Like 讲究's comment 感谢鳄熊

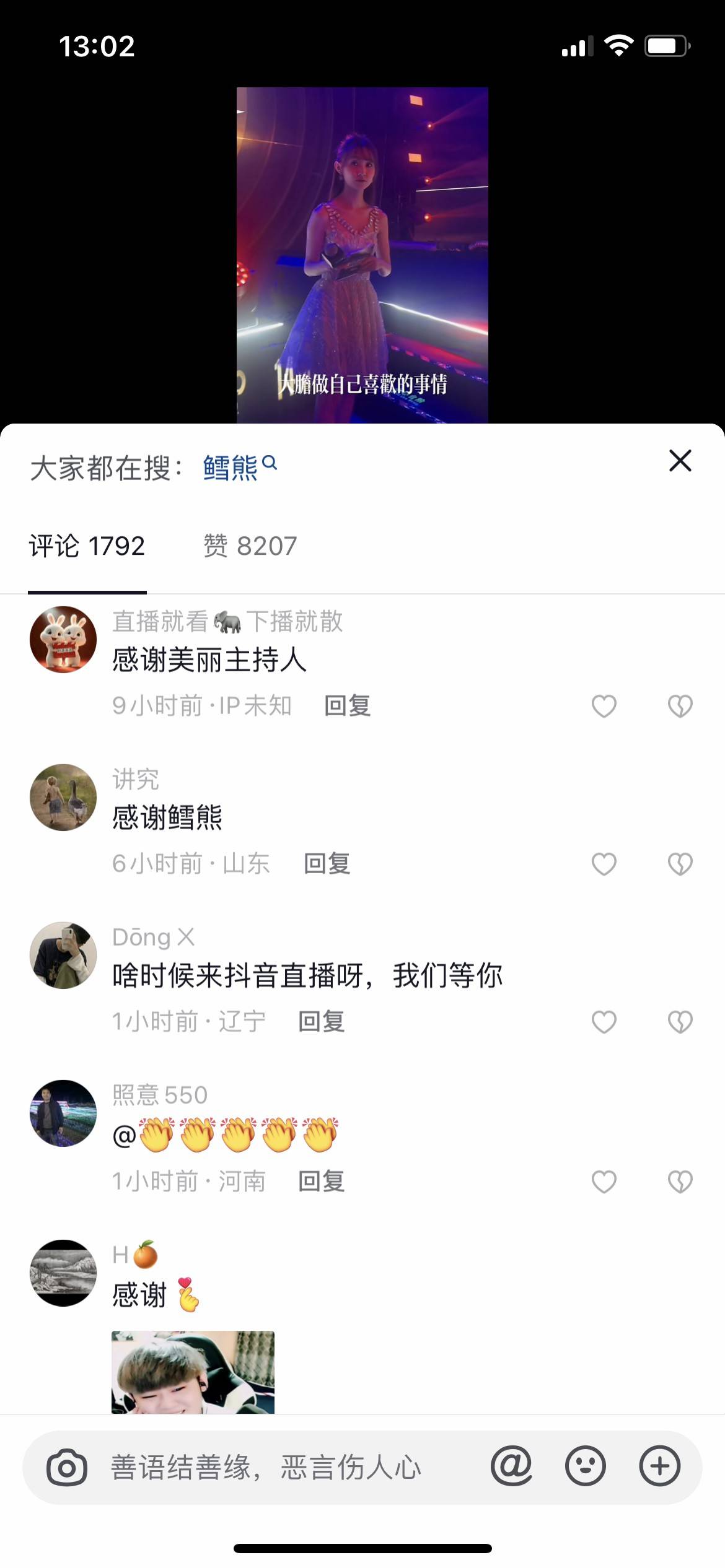(604, 864)
